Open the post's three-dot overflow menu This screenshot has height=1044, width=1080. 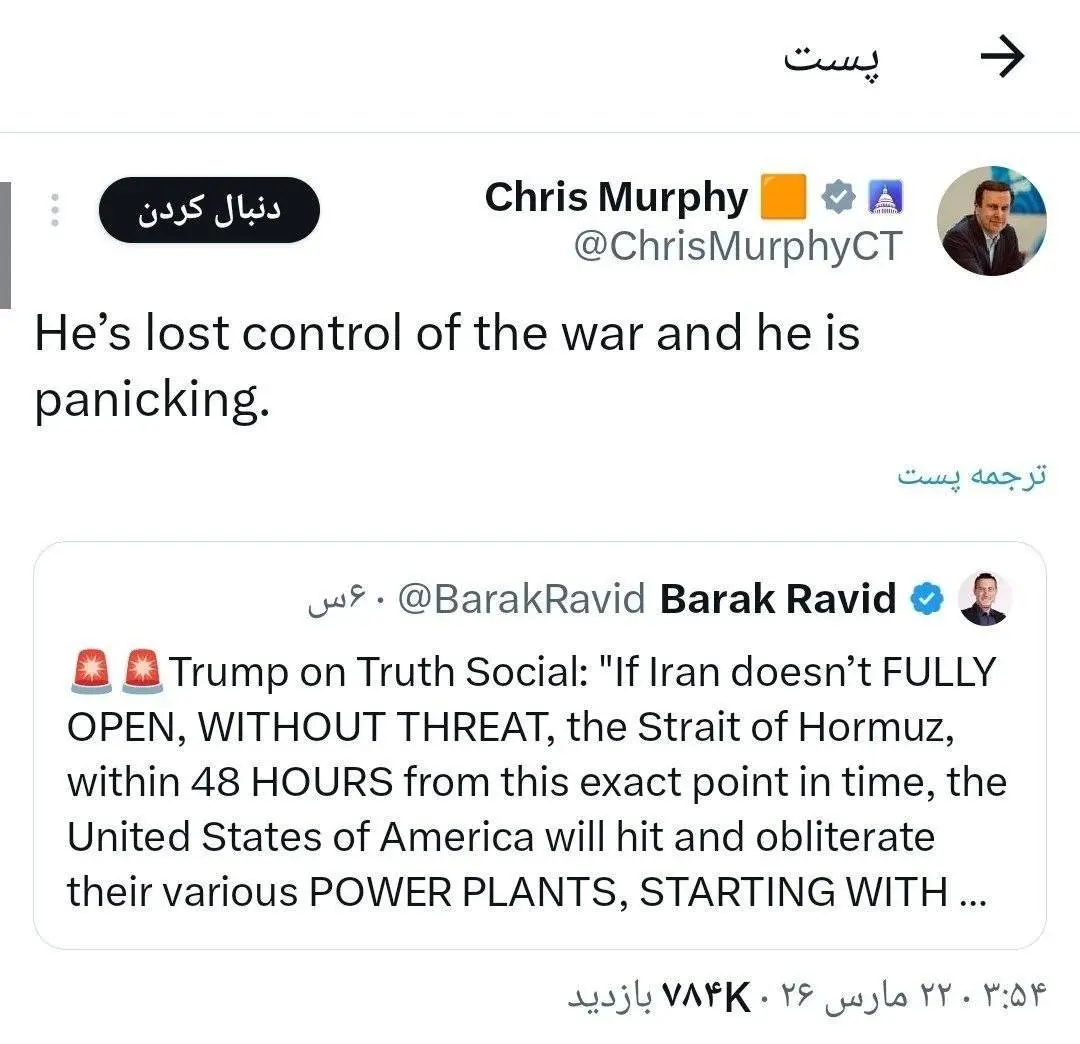56,210
